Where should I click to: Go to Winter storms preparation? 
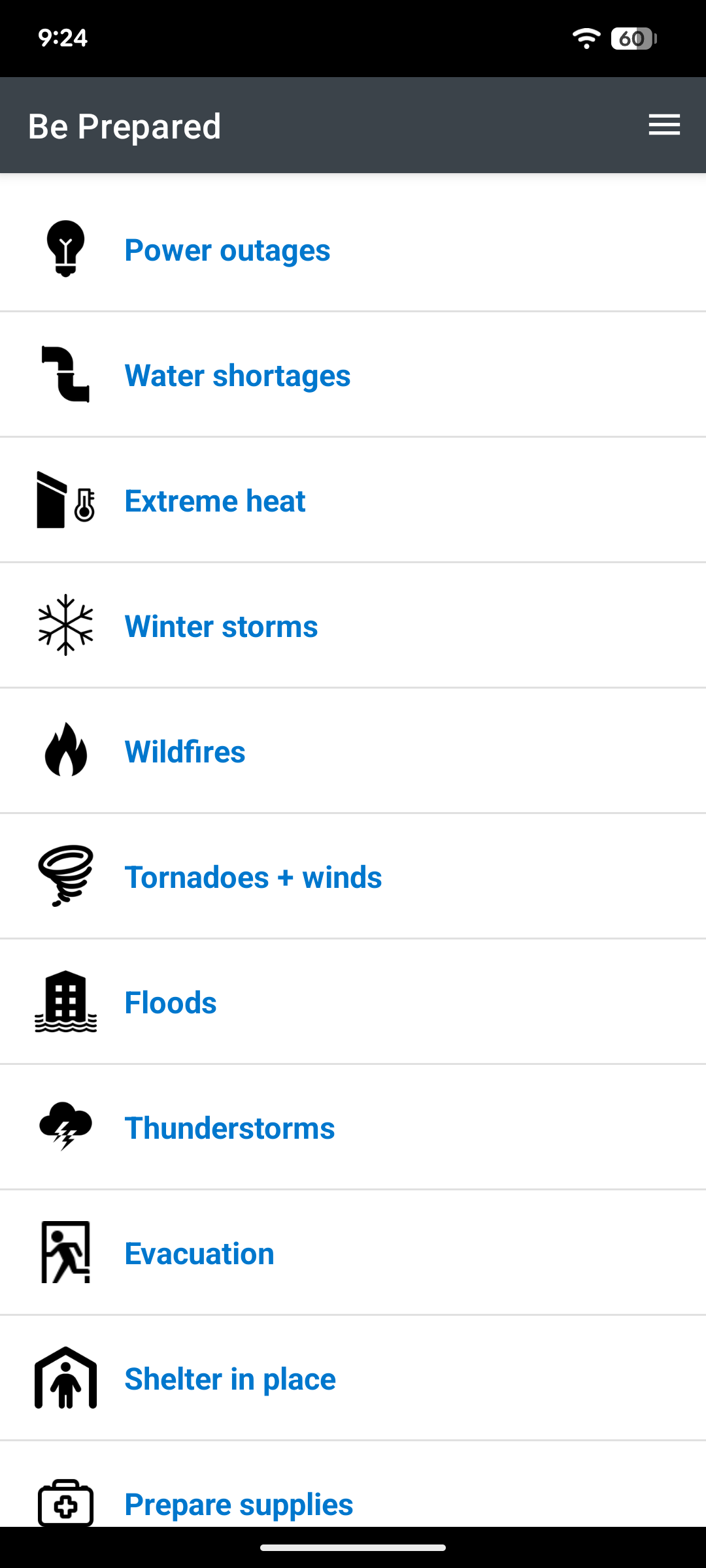(x=221, y=627)
